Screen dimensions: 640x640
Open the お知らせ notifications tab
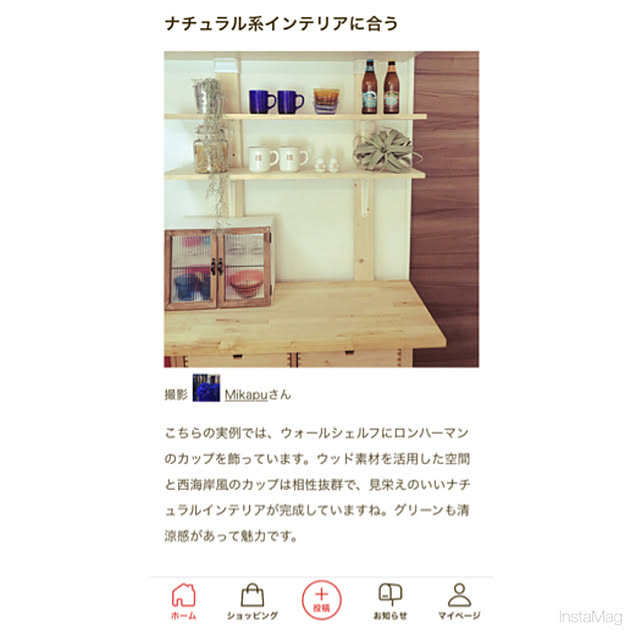pos(390,600)
